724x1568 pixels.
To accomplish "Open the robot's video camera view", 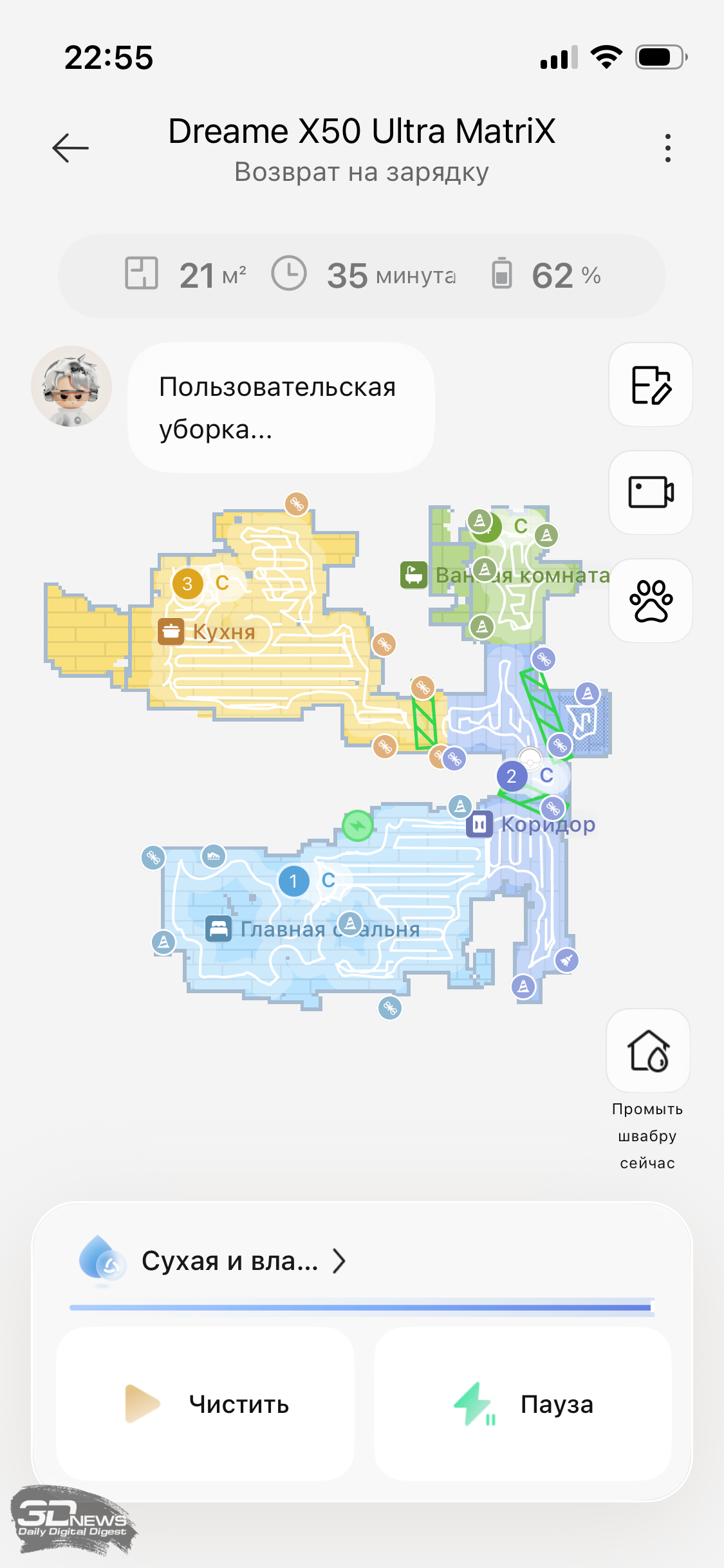I will [651, 492].
